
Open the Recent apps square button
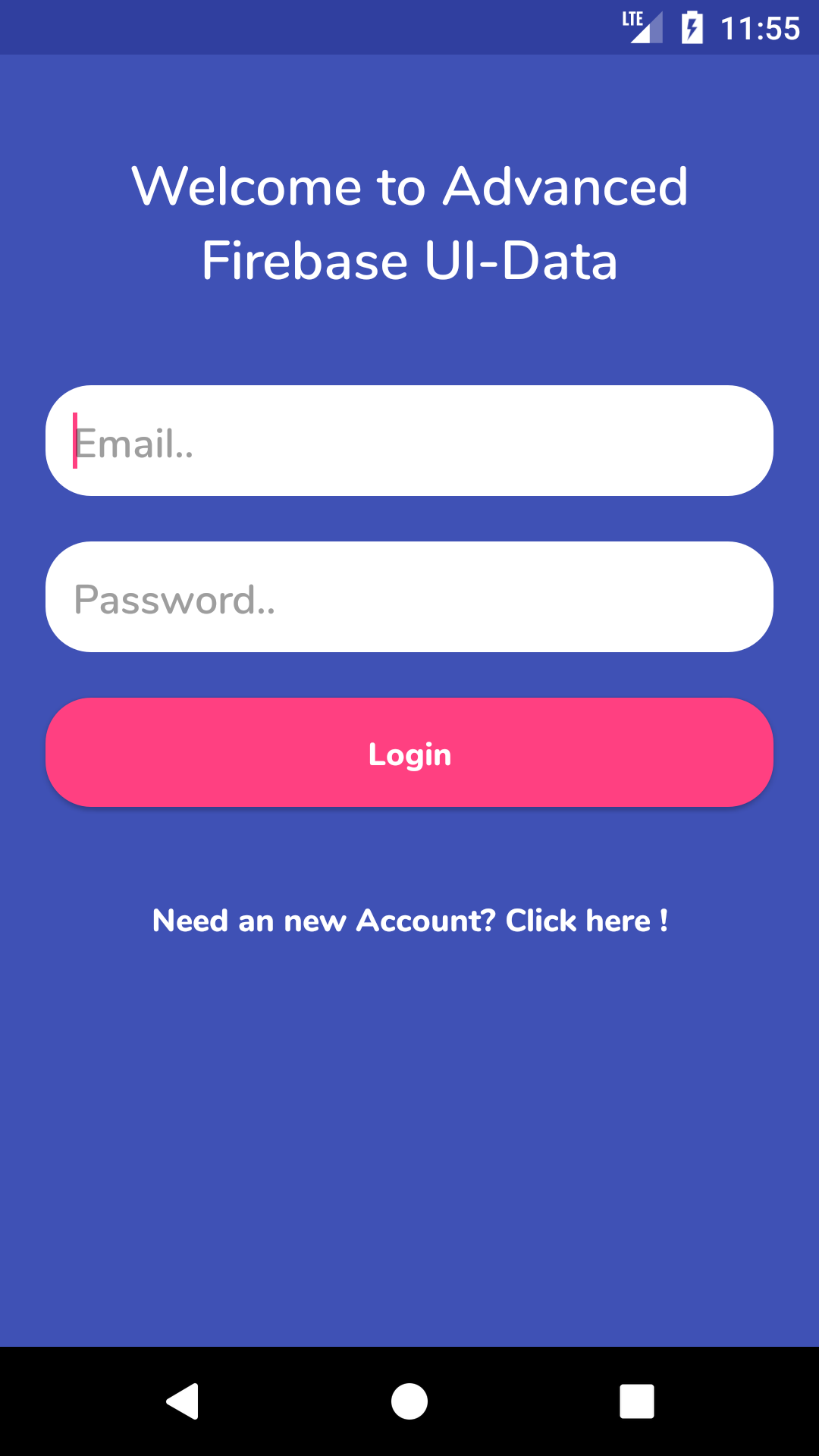tap(635, 1401)
